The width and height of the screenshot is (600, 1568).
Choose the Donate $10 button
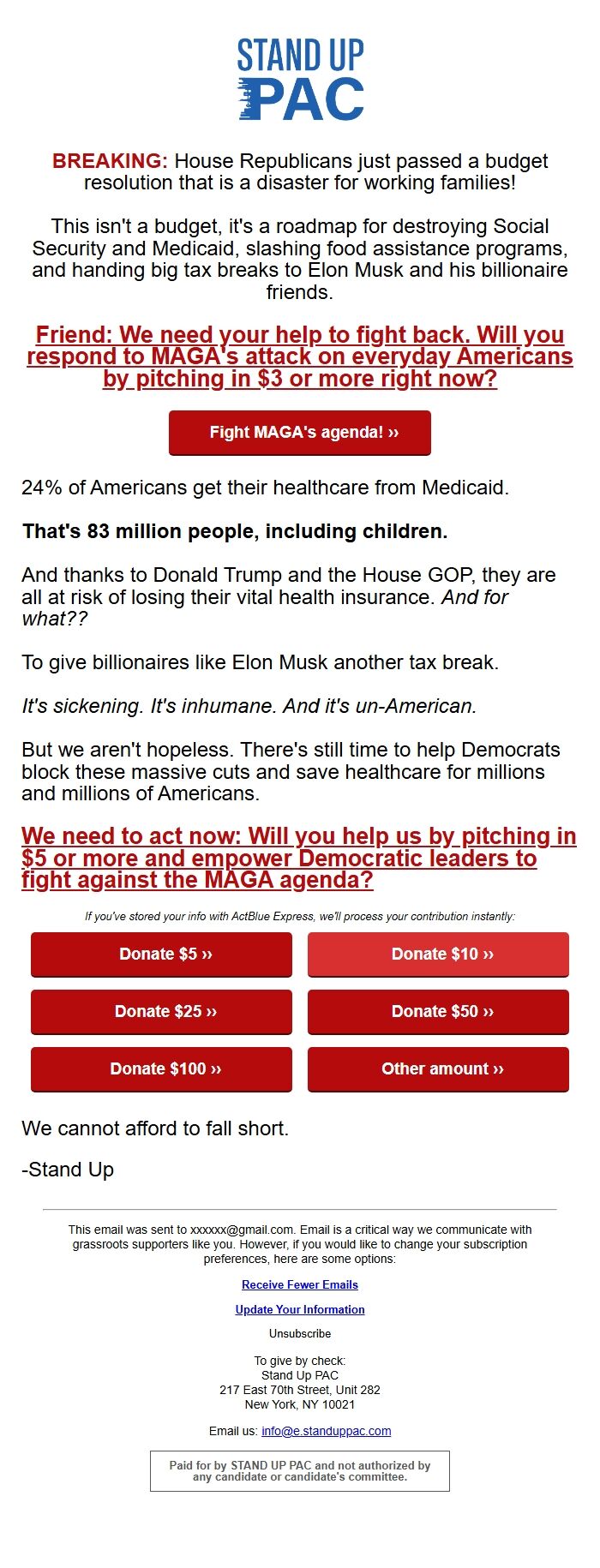[x=438, y=955]
